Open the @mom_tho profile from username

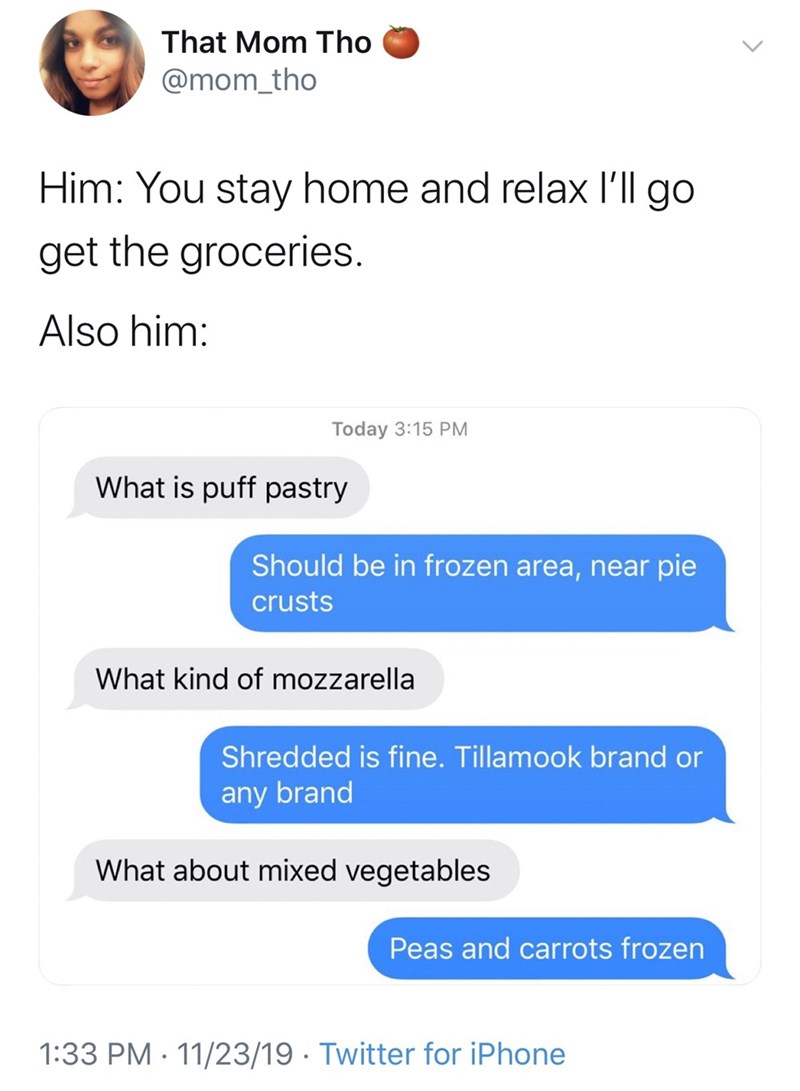tap(238, 80)
